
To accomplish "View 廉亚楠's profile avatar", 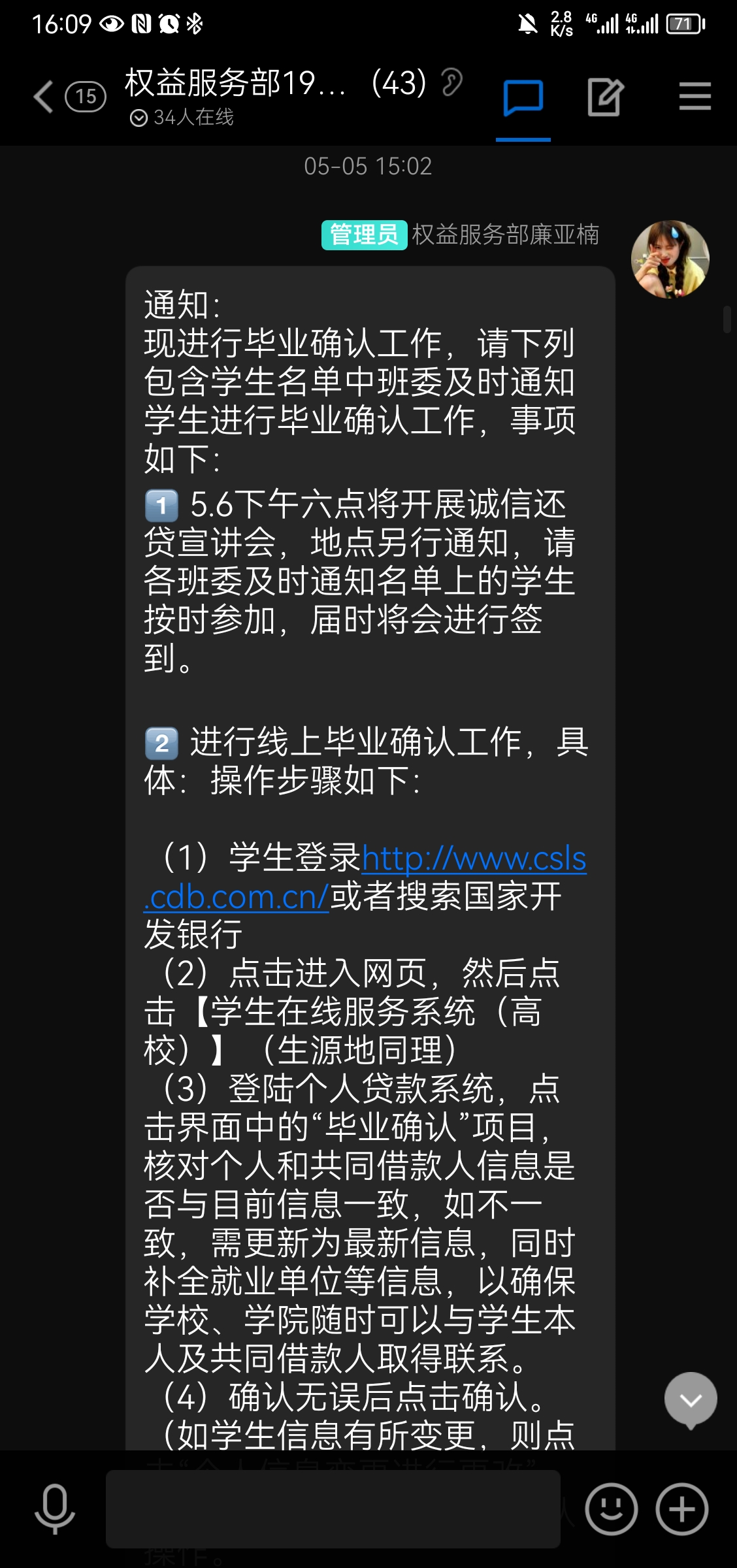I will tap(670, 259).
